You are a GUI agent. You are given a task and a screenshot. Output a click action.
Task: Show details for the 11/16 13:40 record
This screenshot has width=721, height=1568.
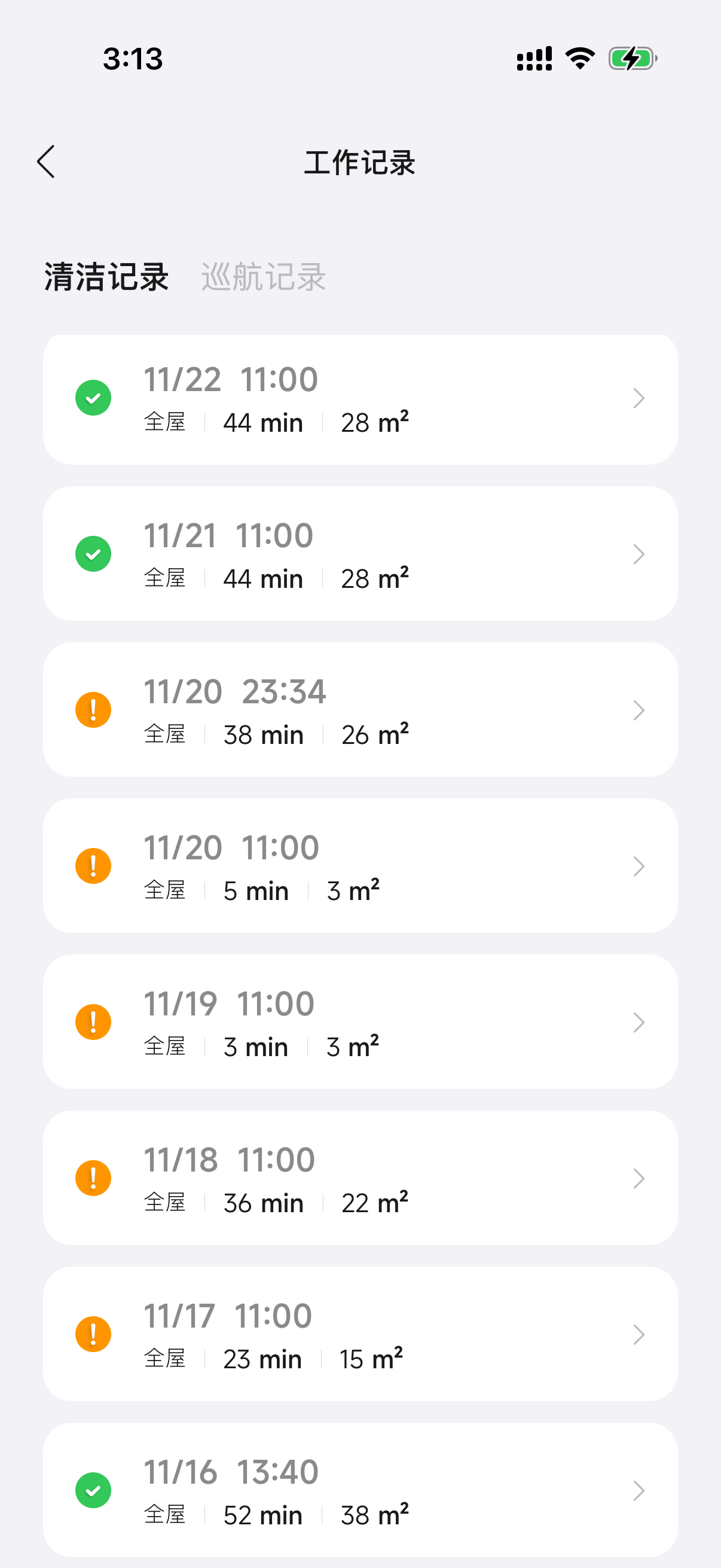click(x=360, y=1490)
